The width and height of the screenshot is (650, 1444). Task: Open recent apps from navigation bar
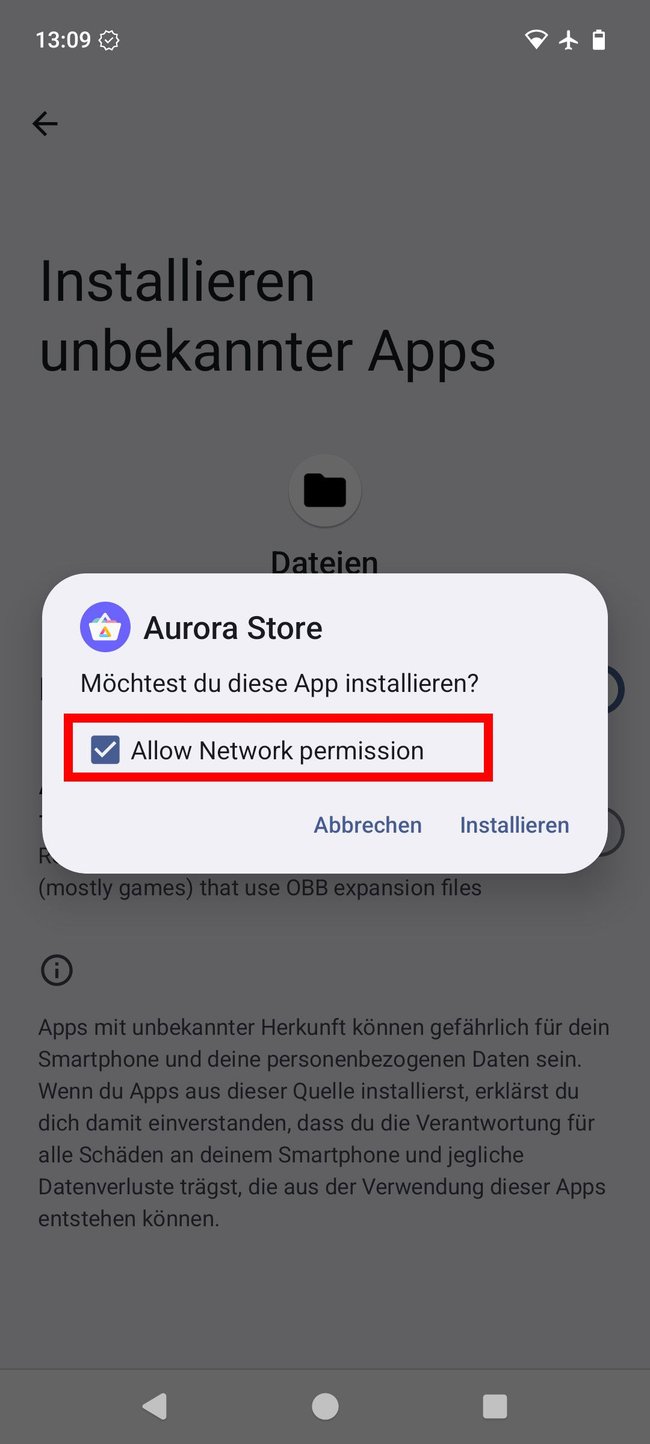pos(495,1406)
